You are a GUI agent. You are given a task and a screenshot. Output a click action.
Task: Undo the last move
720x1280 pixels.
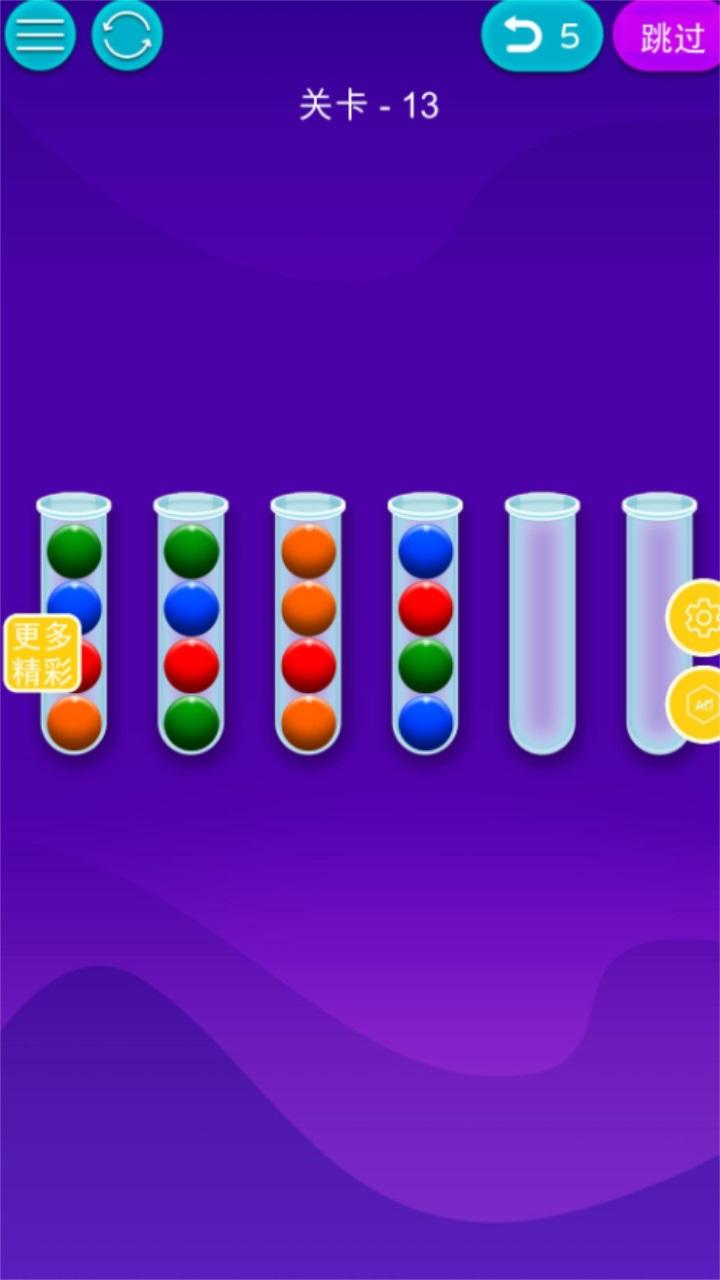pos(542,37)
